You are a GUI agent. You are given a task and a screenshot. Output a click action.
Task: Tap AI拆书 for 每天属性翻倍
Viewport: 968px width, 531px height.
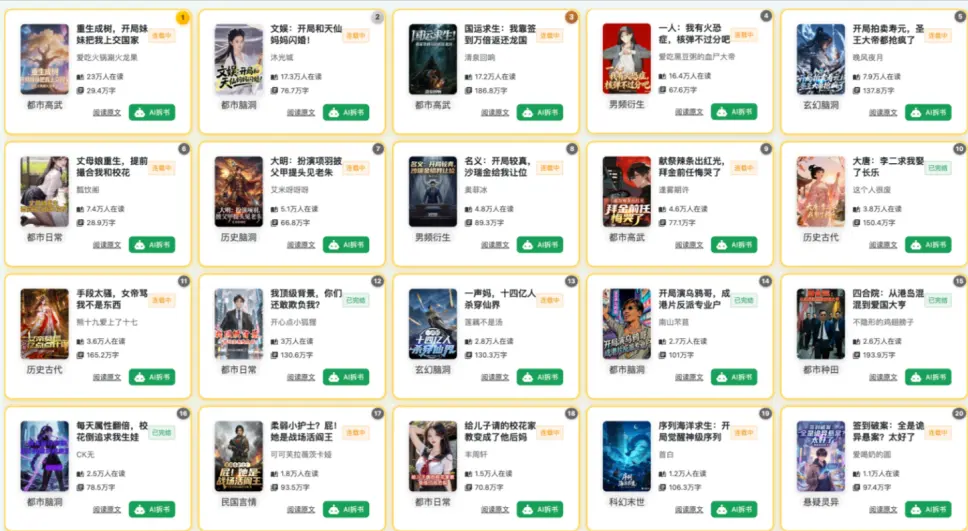coord(152,509)
